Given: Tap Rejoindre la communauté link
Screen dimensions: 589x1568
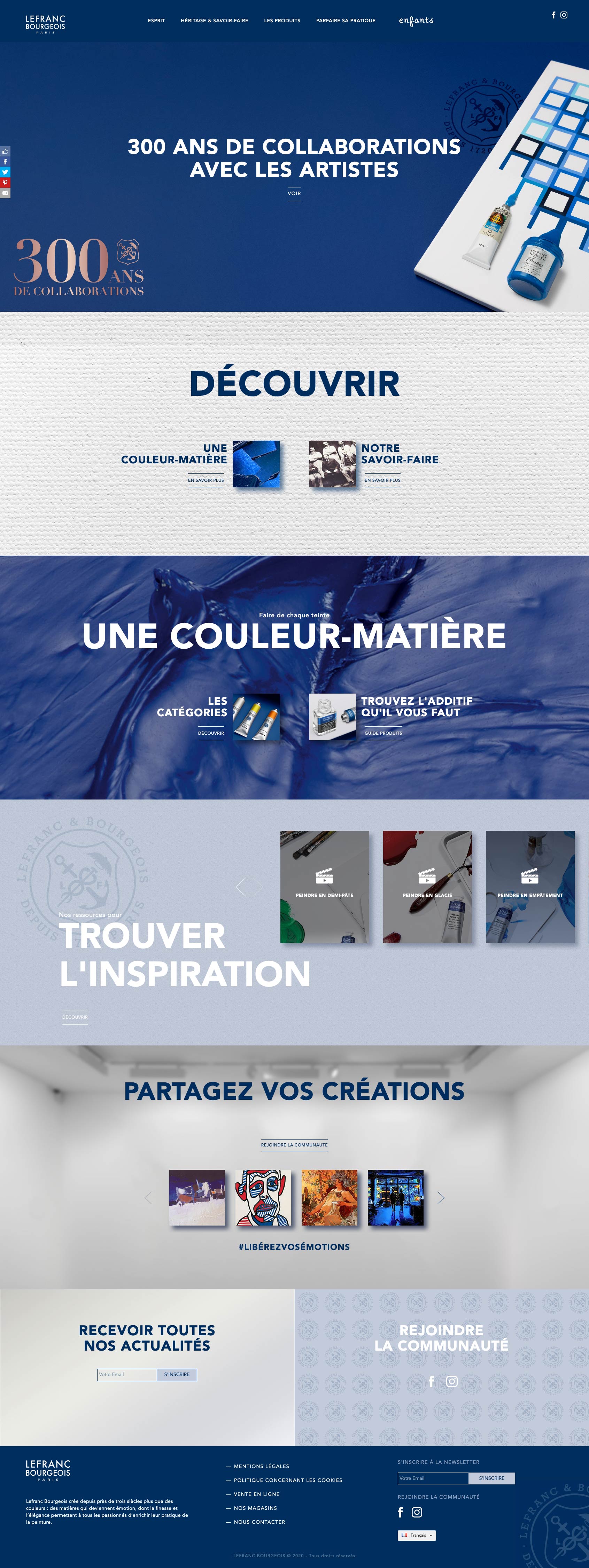Looking at the screenshot, I should pyautogui.click(x=294, y=1145).
